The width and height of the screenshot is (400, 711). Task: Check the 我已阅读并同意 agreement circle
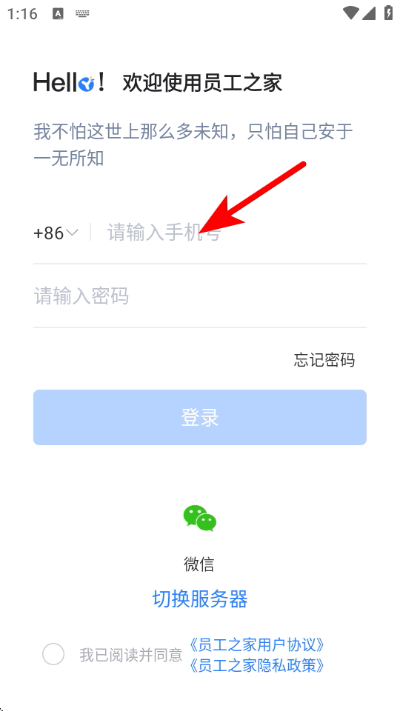[53, 654]
